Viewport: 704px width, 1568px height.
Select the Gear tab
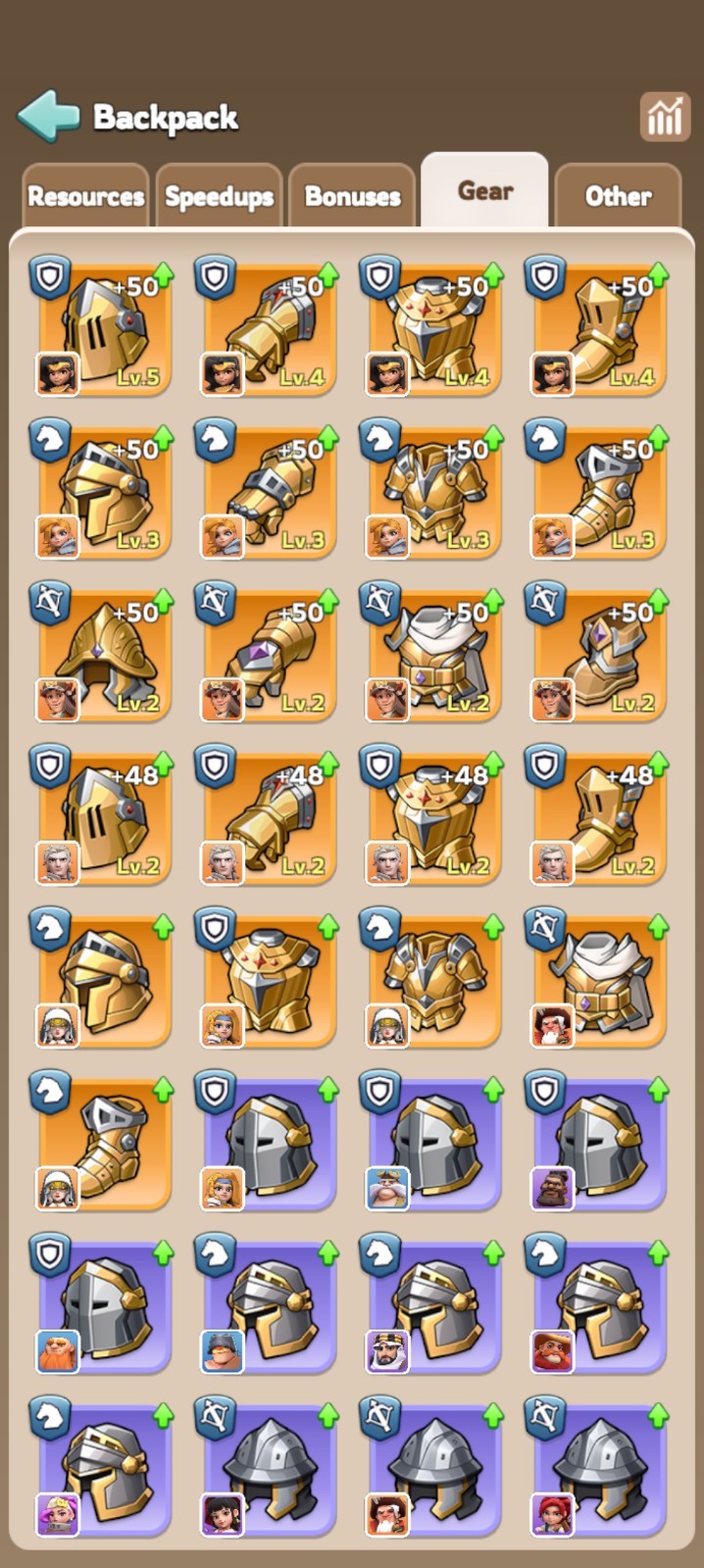[x=485, y=190]
